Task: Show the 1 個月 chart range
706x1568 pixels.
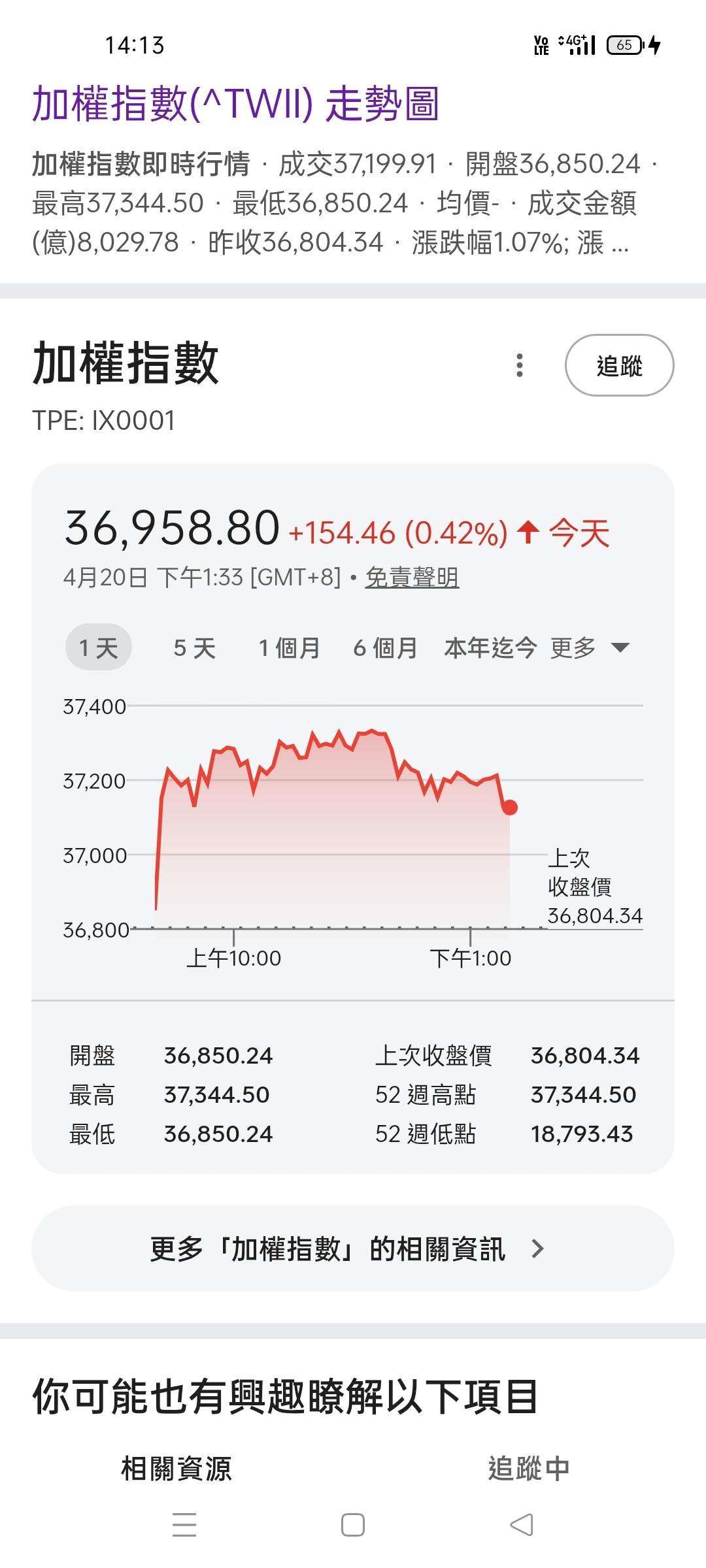Action: [x=289, y=647]
